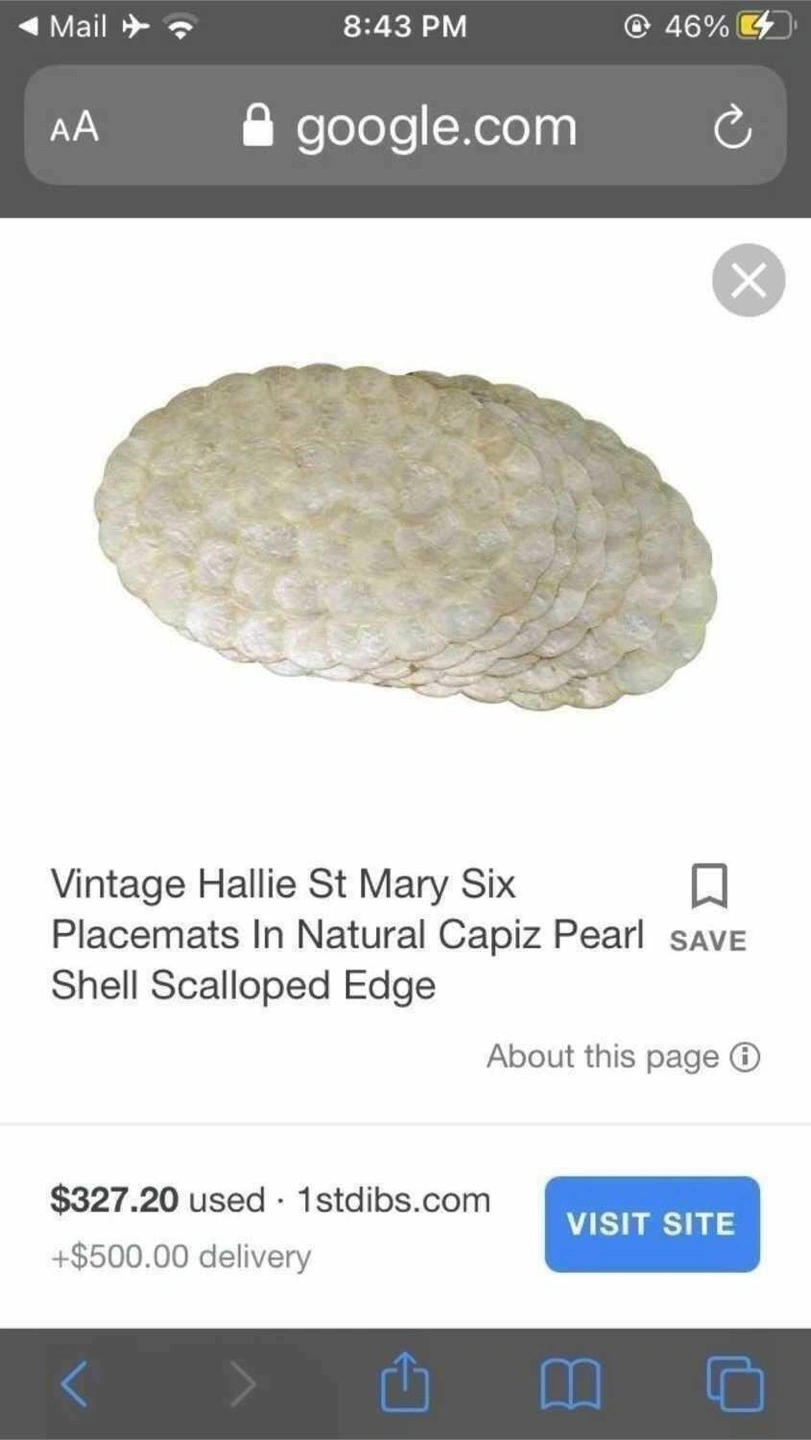Save this placemats listing
Screen dimensions: 811x1440
tap(707, 908)
